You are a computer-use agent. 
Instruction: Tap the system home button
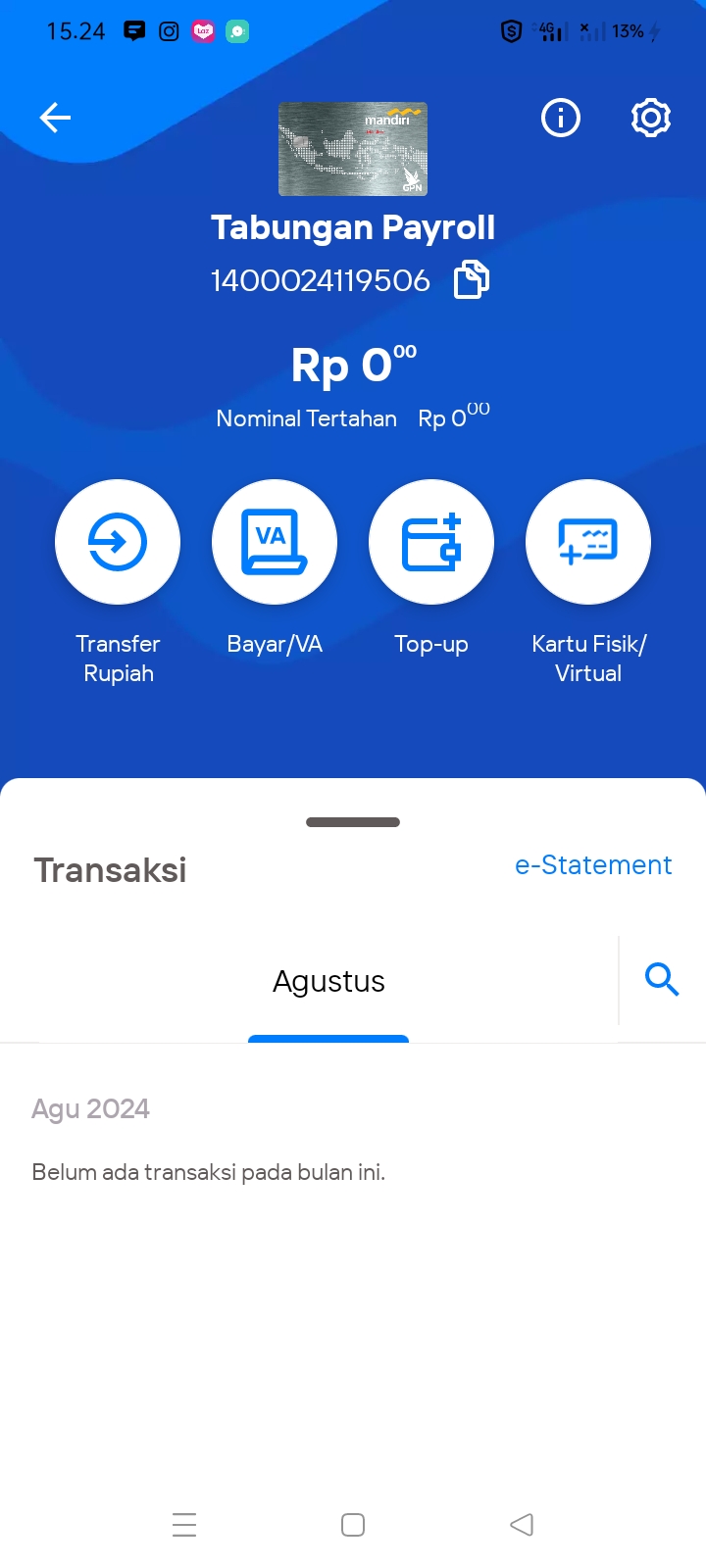click(x=353, y=1525)
